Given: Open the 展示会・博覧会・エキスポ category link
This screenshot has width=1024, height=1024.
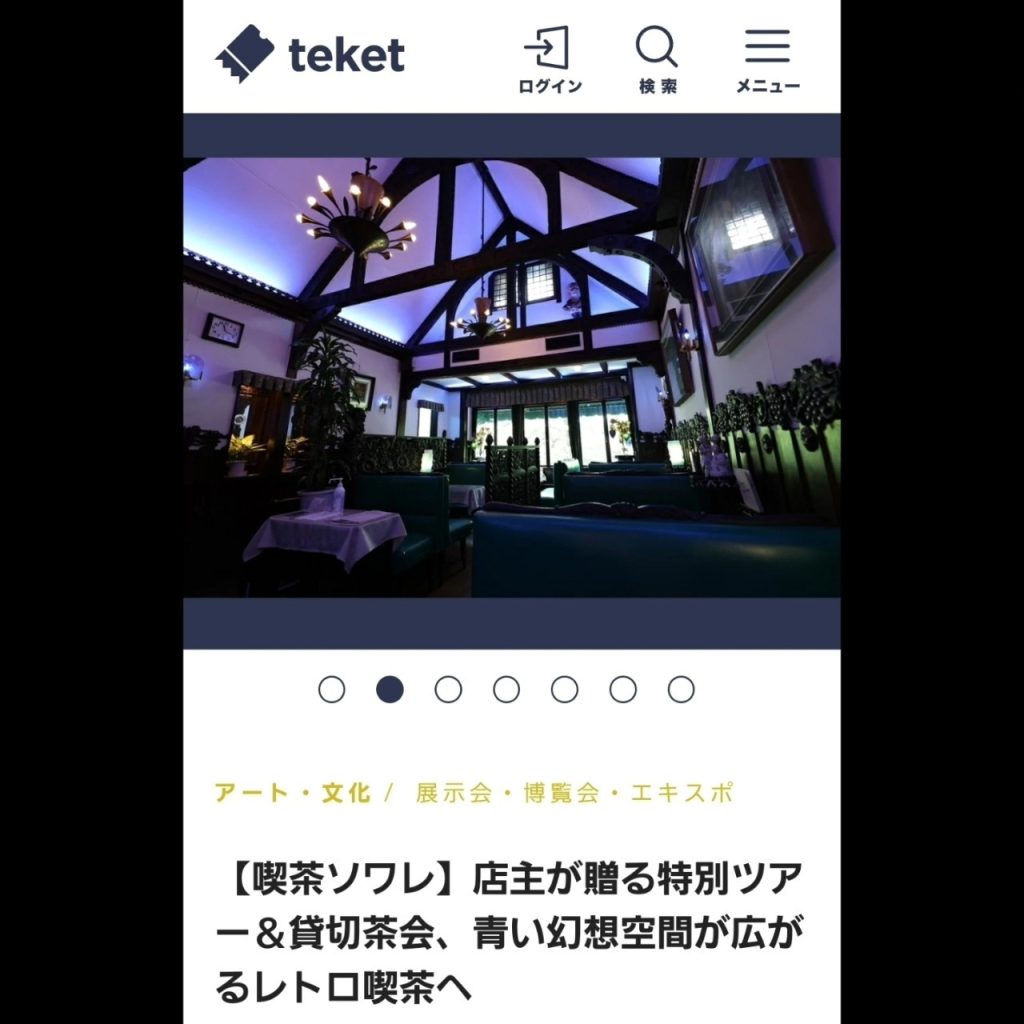Looking at the screenshot, I should [575, 794].
